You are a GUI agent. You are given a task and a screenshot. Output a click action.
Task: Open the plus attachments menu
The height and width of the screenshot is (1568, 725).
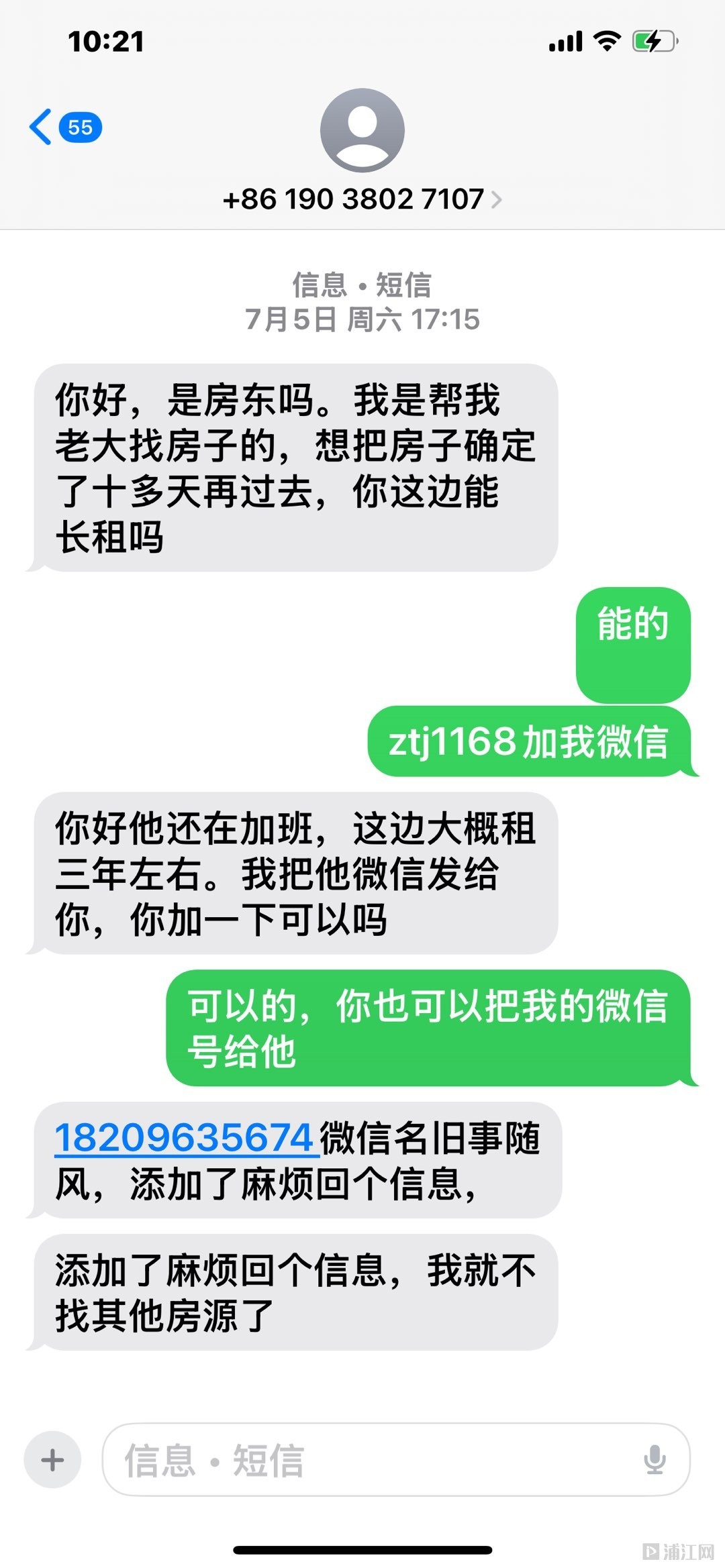tap(52, 1460)
